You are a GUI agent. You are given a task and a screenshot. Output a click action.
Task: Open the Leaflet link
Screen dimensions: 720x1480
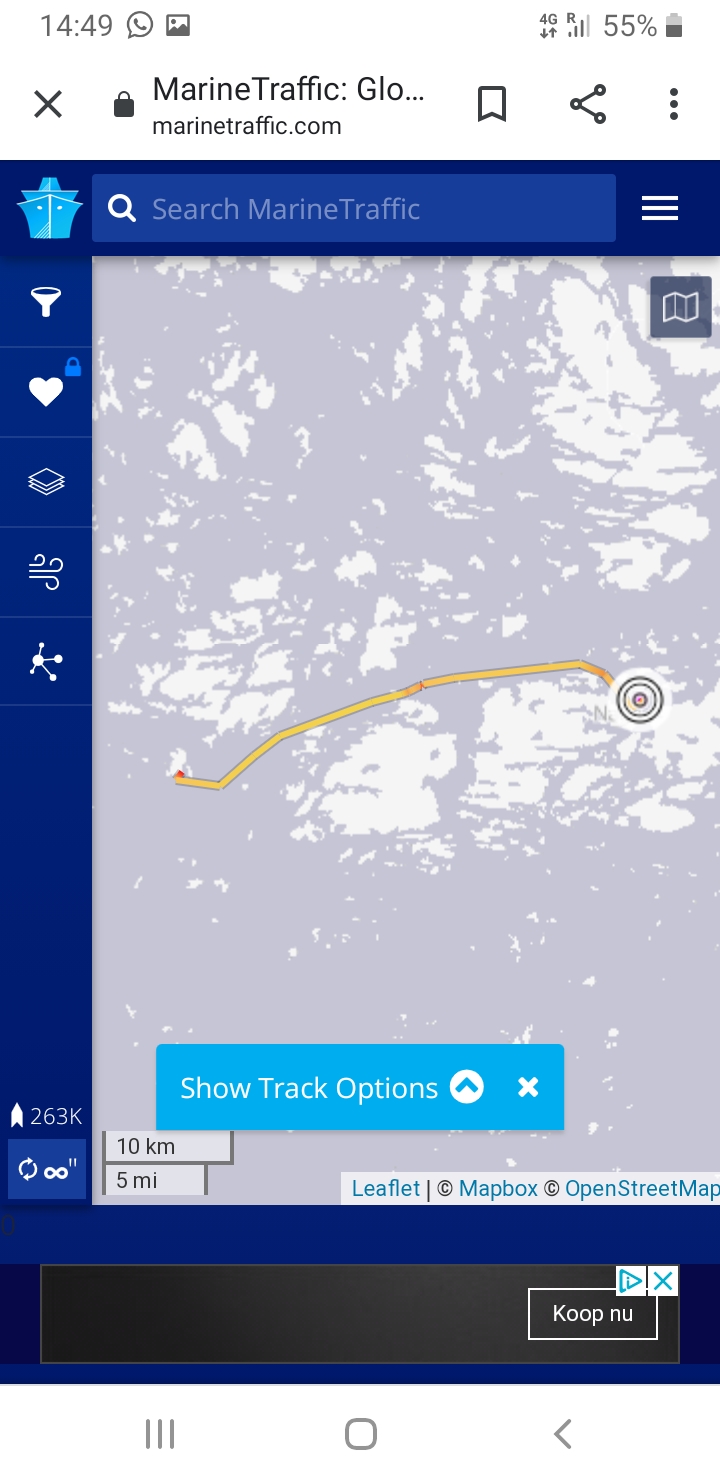click(386, 1188)
